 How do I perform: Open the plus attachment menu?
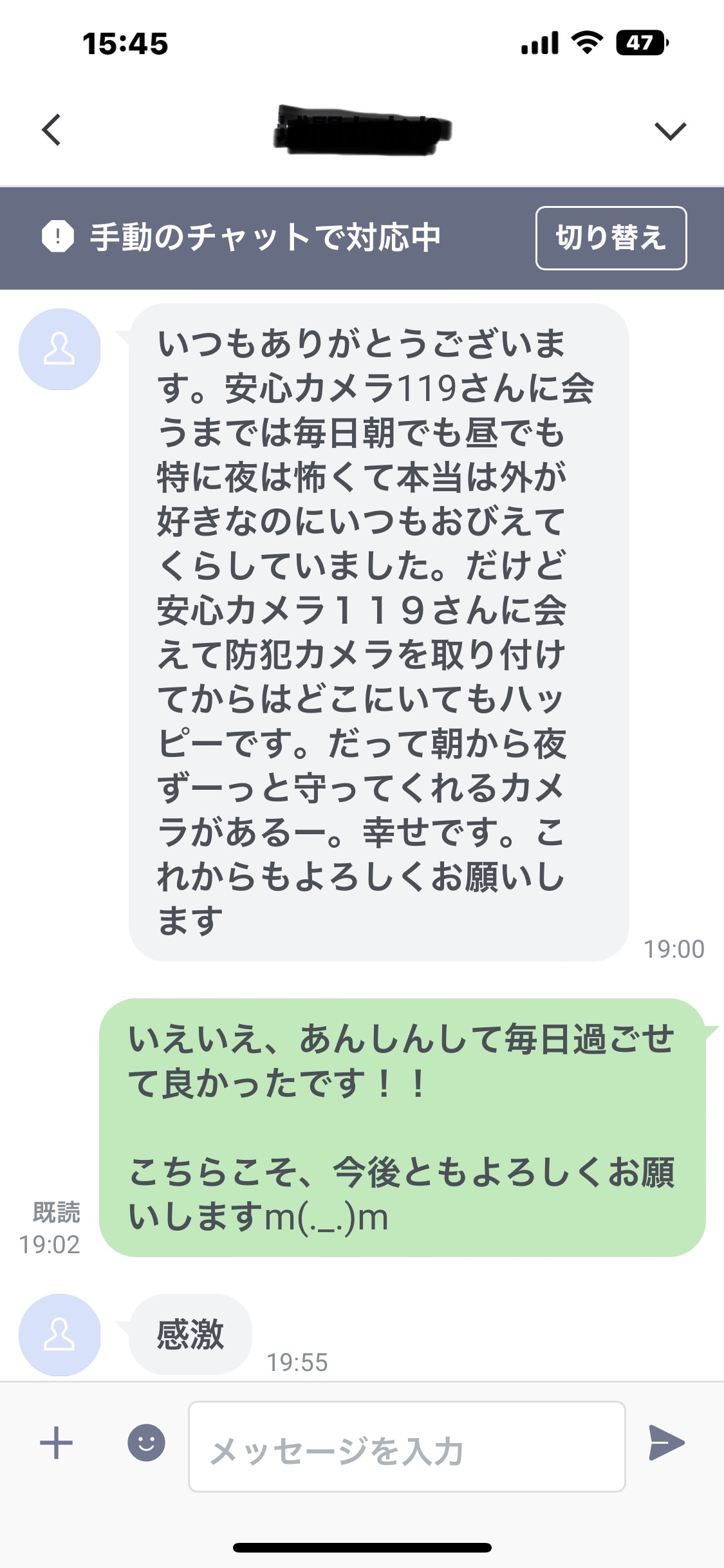click(x=57, y=1442)
